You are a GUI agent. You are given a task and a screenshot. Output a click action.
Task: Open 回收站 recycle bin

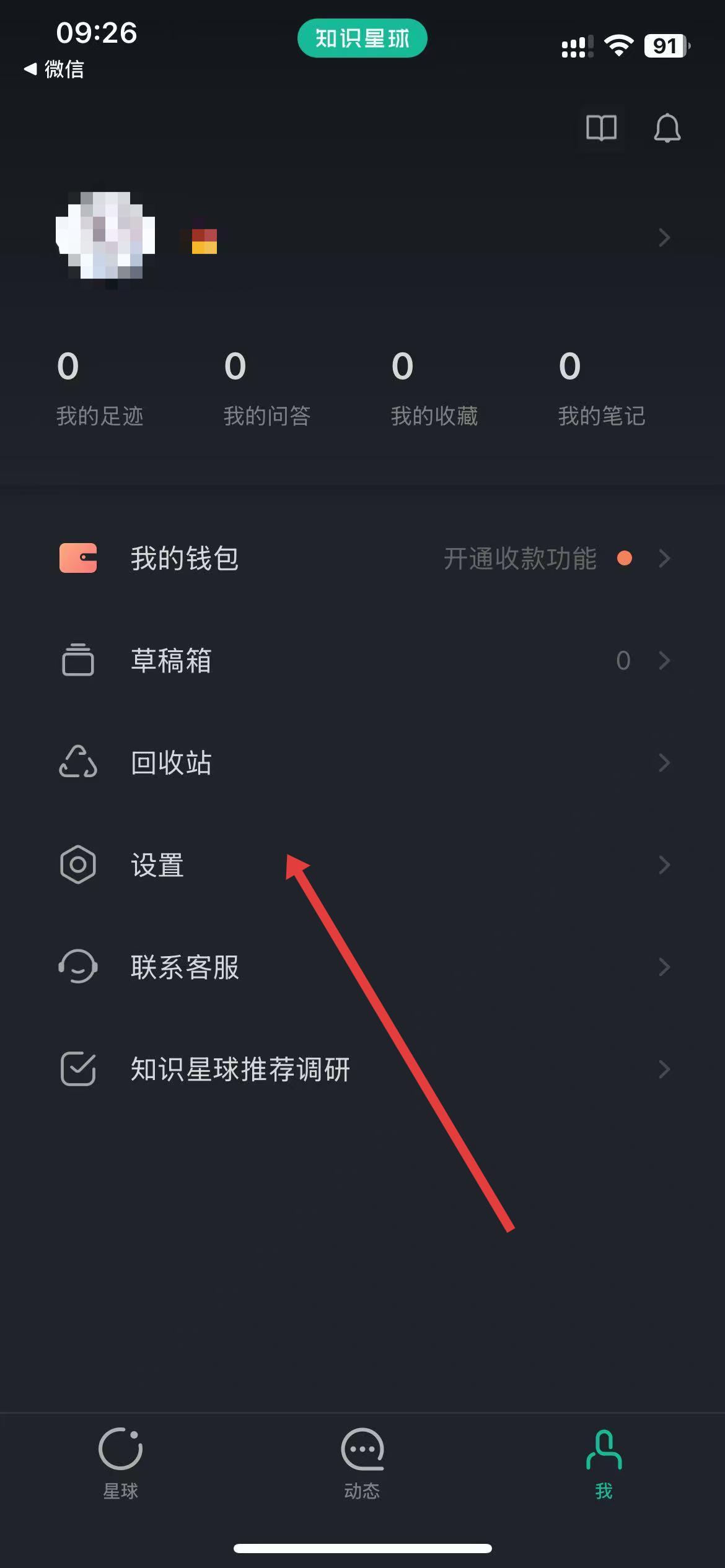(362, 763)
